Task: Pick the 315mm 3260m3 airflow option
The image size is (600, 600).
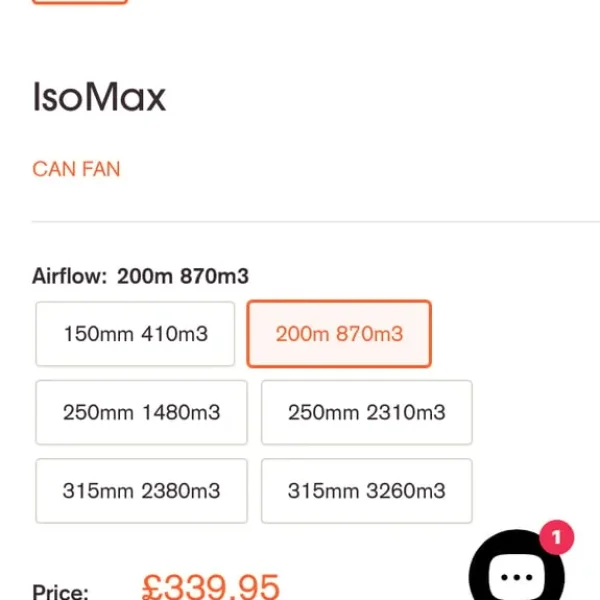Action: coord(366,491)
